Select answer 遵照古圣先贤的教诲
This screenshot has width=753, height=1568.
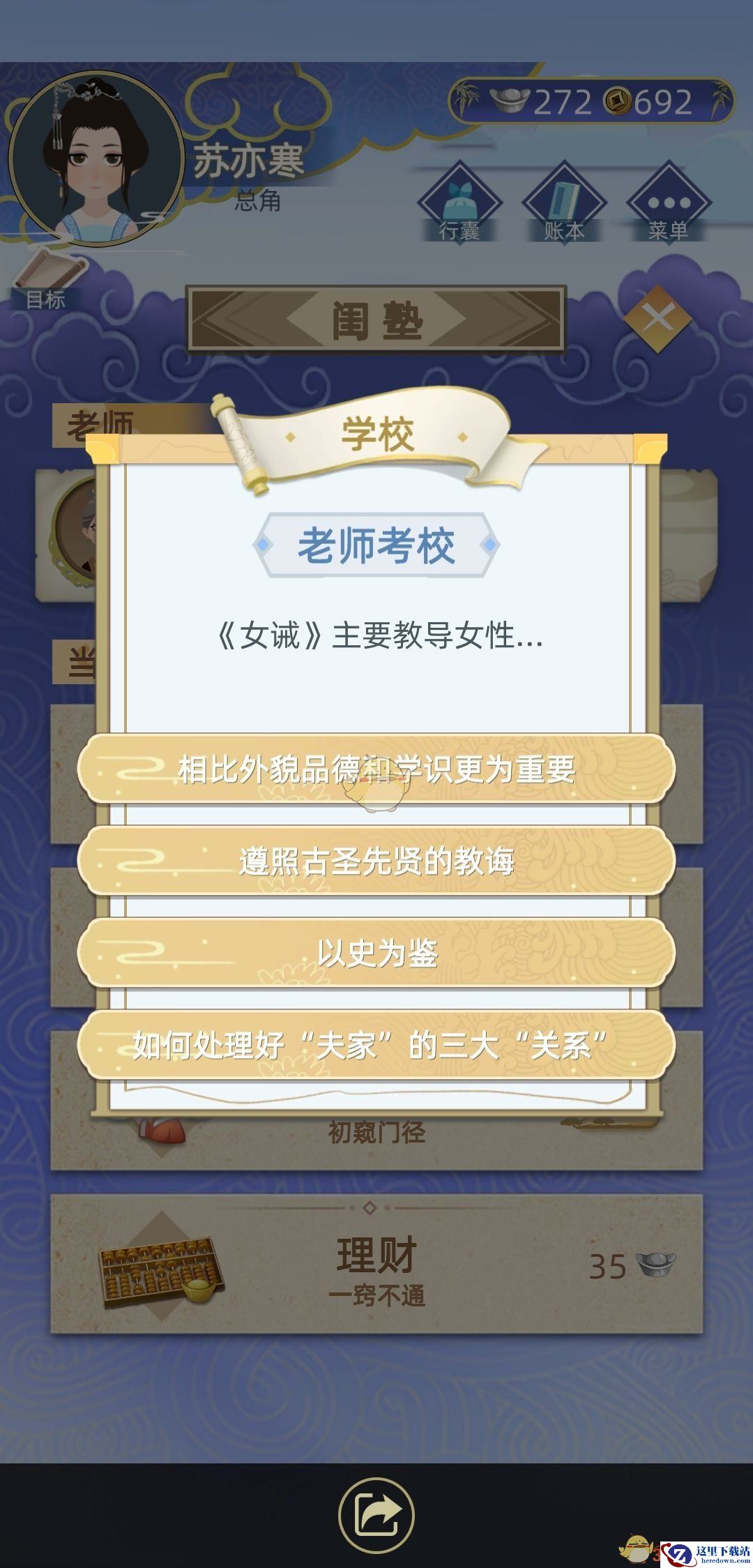(x=376, y=861)
